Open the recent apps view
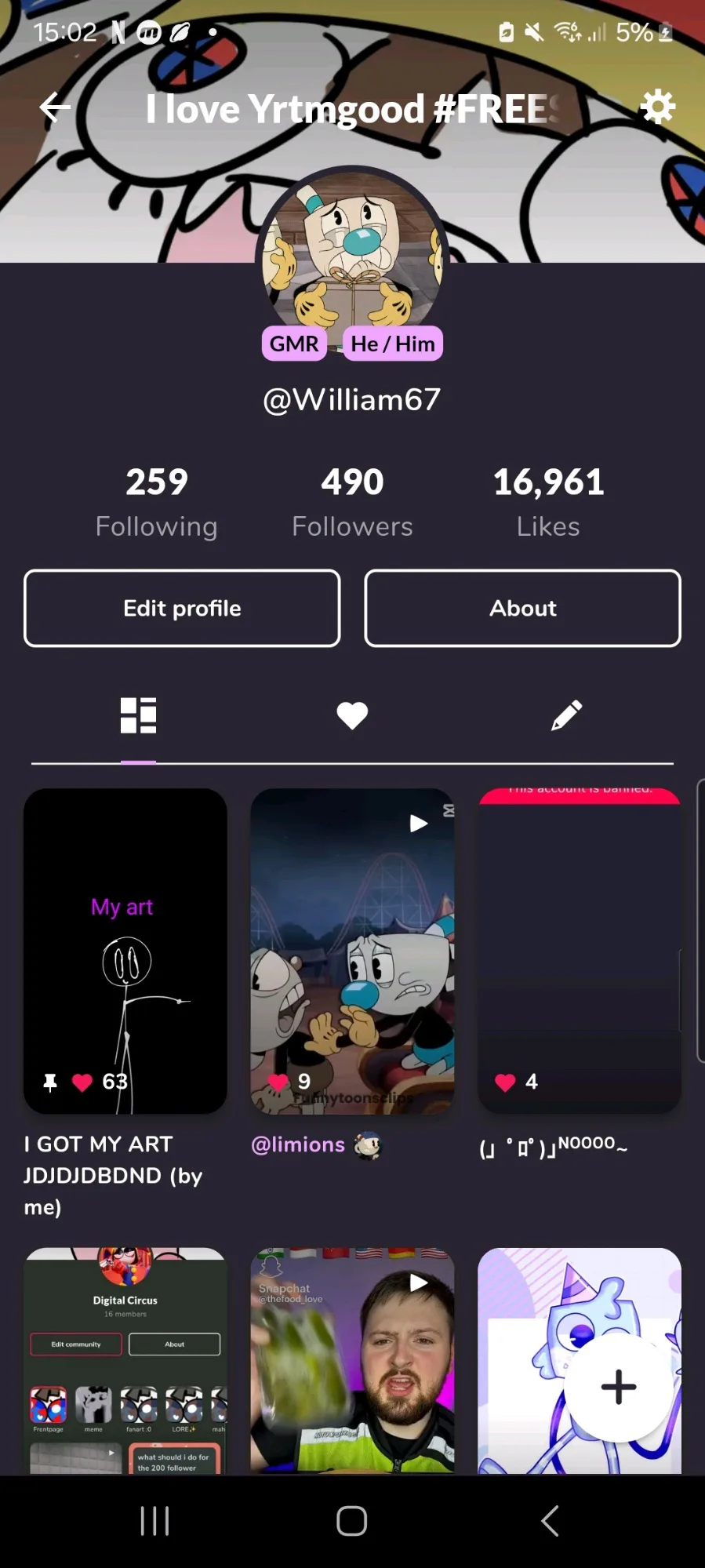Screen dimensions: 705x1568 [154, 1521]
